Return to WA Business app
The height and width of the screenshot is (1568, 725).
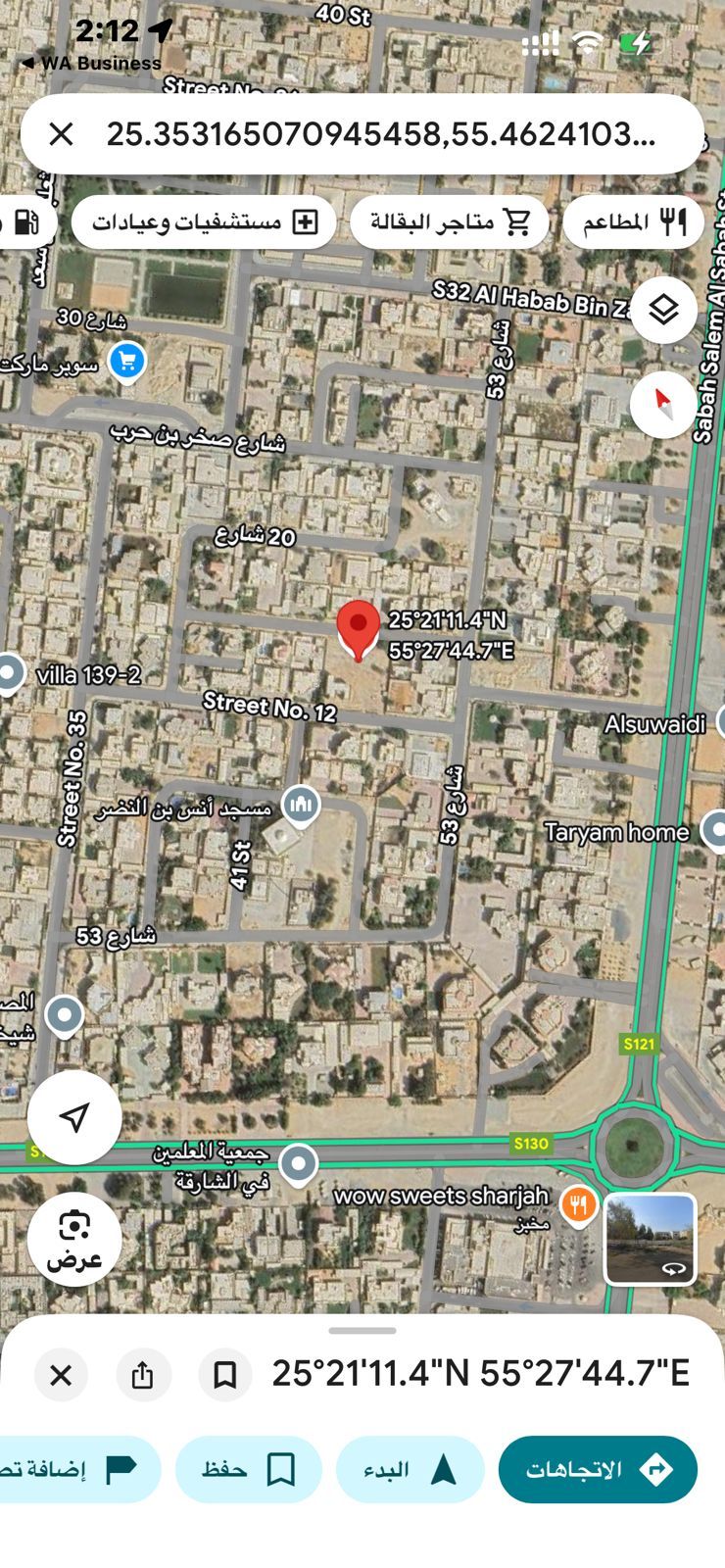click(91, 63)
